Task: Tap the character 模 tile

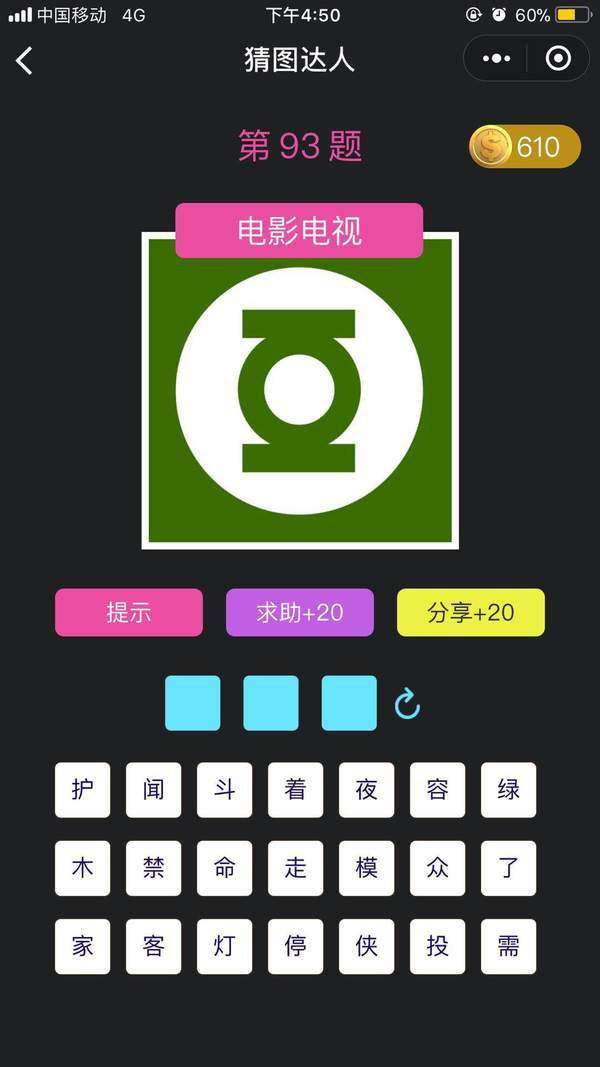Action: pos(367,868)
